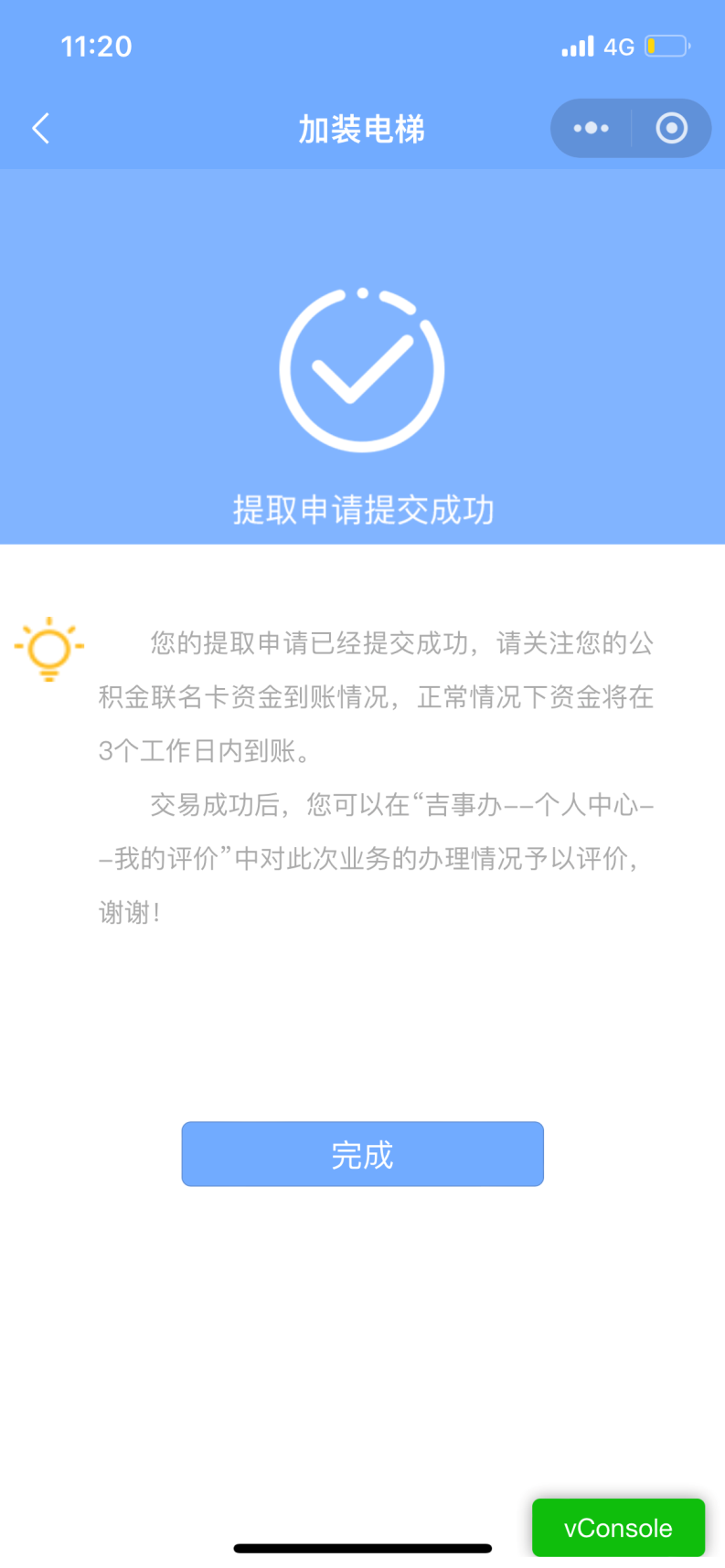This screenshot has width=725, height=1568.
Task: Go back using the arrow icon
Action: (x=40, y=129)
